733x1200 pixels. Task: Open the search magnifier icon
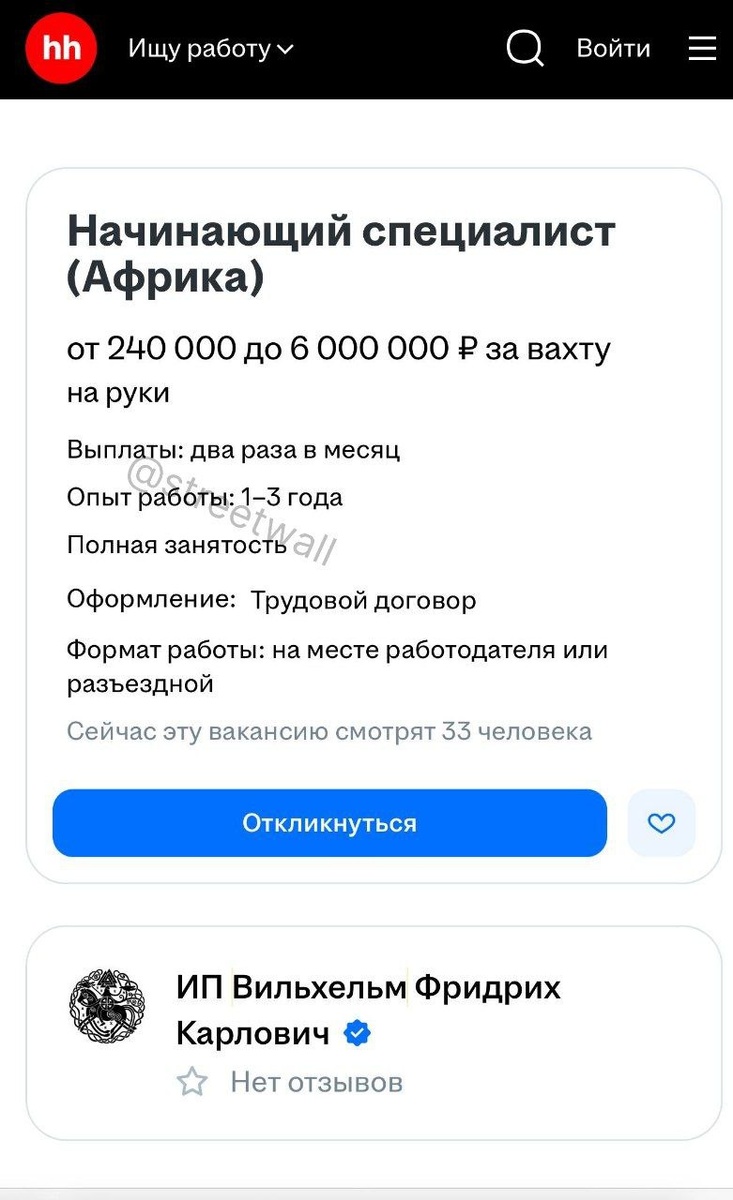[525, 48]
